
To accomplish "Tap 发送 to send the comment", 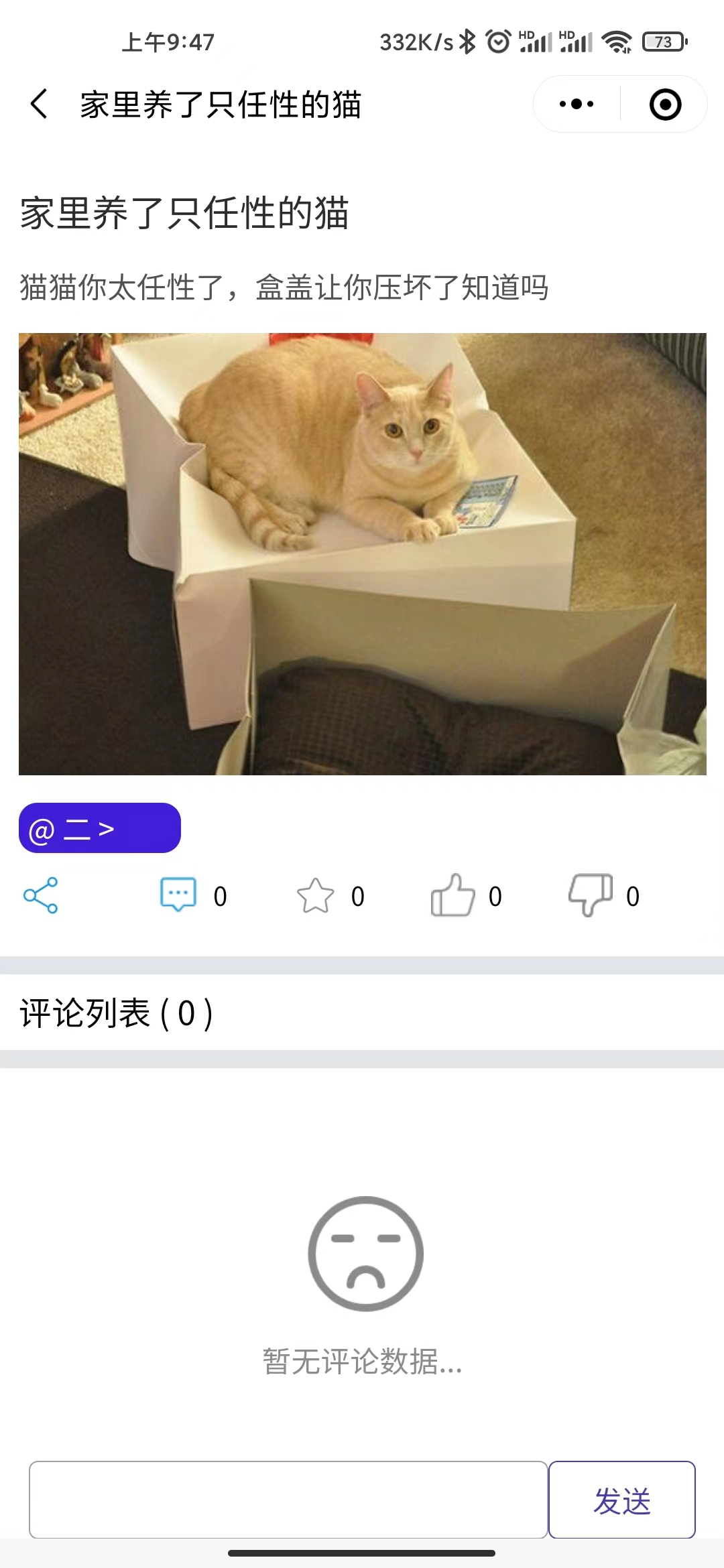I will click(621, 1500).
